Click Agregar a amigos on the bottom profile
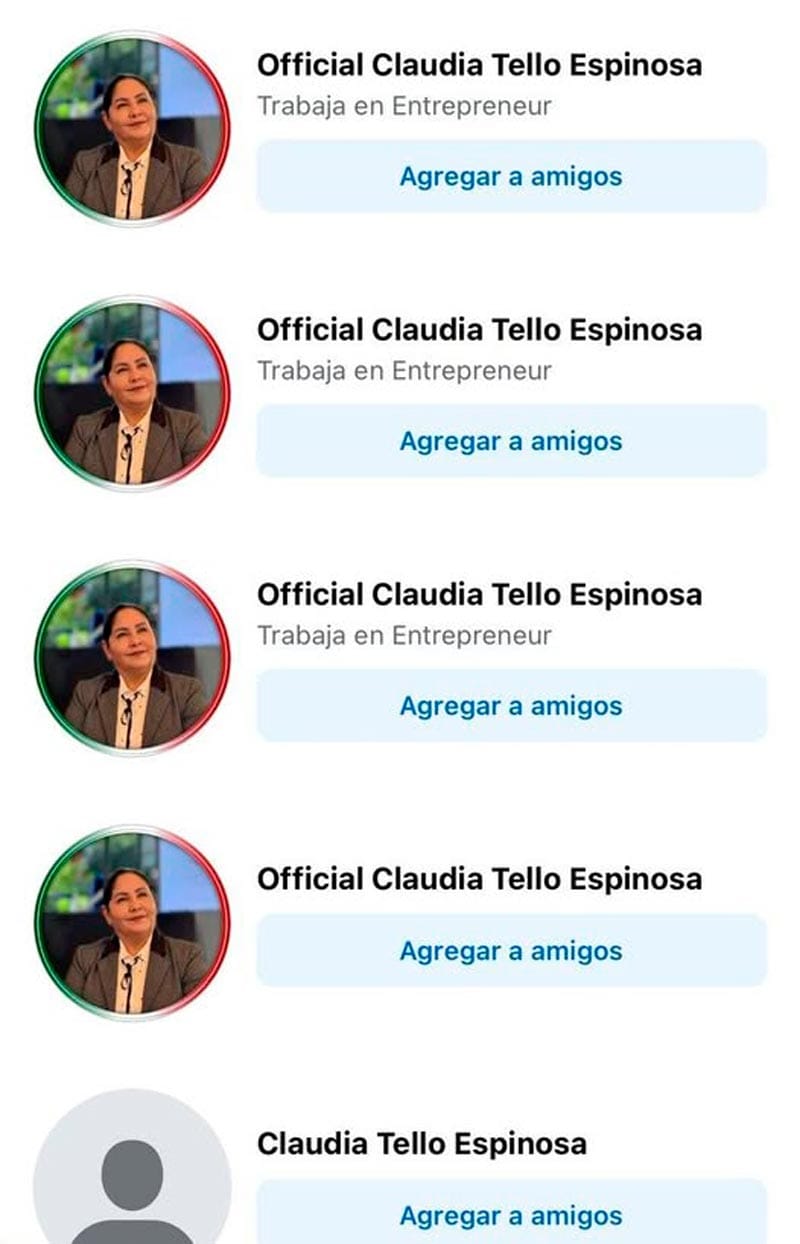This screenshot has height=1244, width=800. [x=510, y=1216]
